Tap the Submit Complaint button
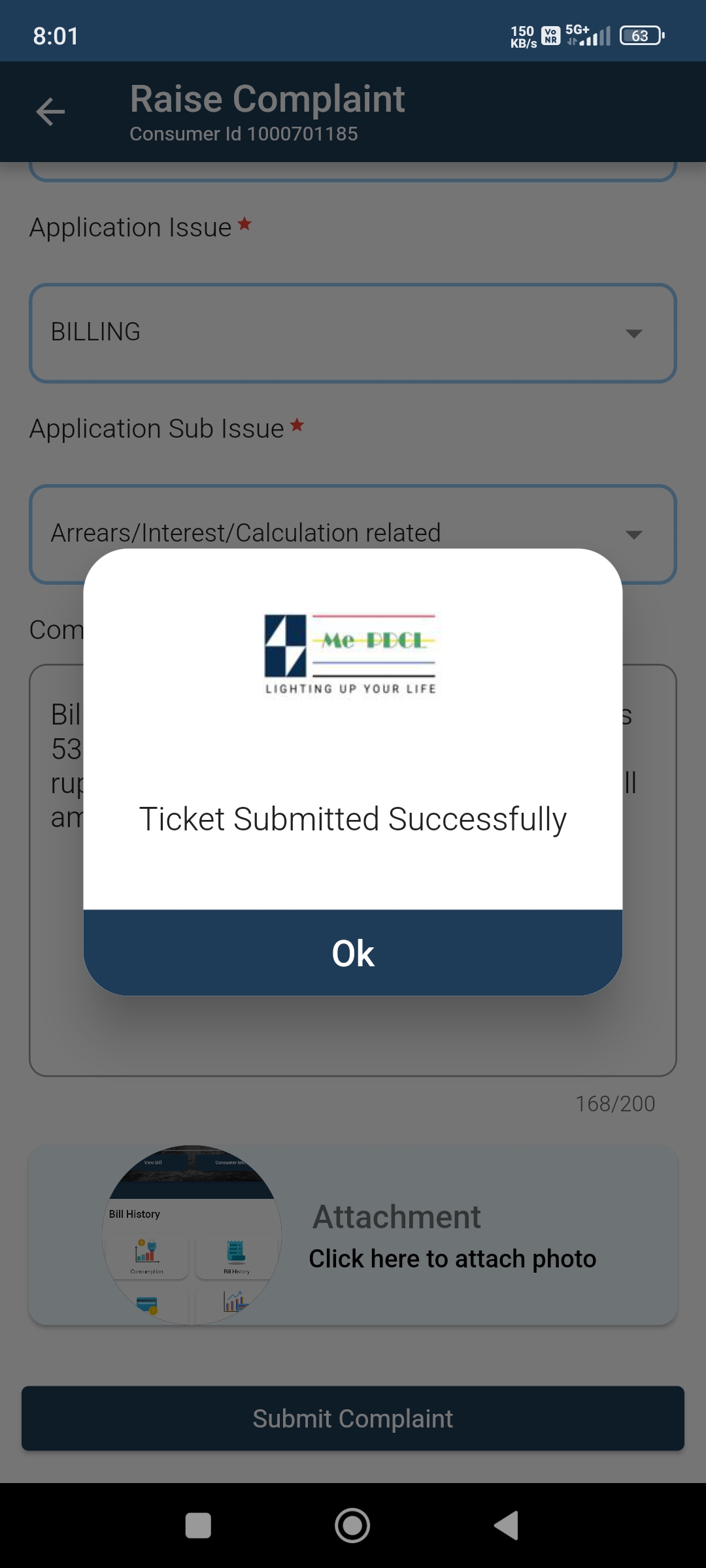The image size is (706, 1568). [x=353, y=1418]
